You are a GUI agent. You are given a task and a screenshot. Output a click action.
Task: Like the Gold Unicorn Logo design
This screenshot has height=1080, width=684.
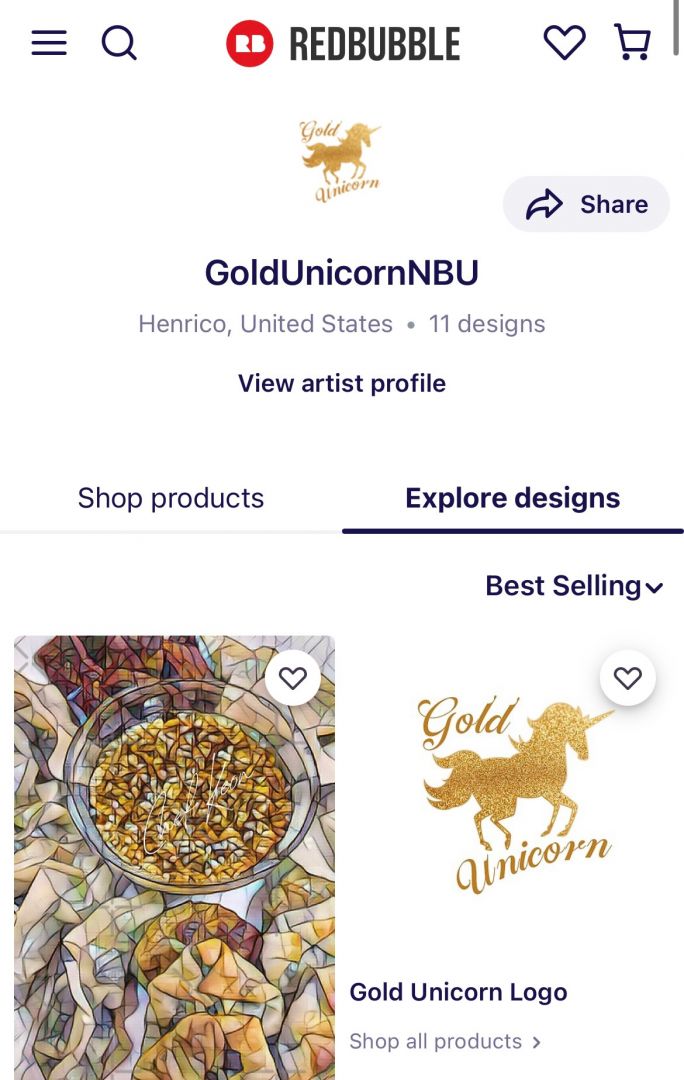click(x=627, y=679)
